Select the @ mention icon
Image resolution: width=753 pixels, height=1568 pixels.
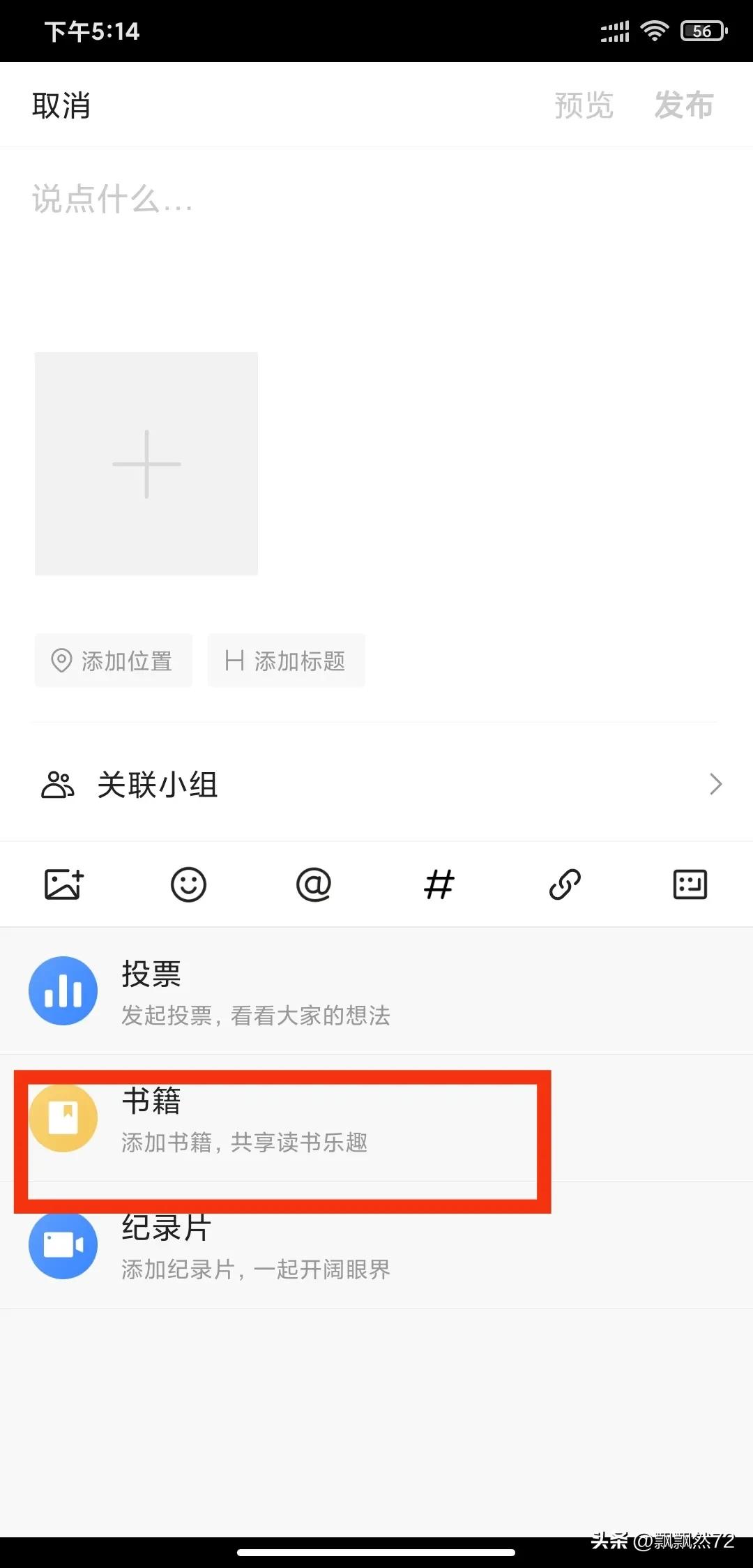[x=314, y=884]
